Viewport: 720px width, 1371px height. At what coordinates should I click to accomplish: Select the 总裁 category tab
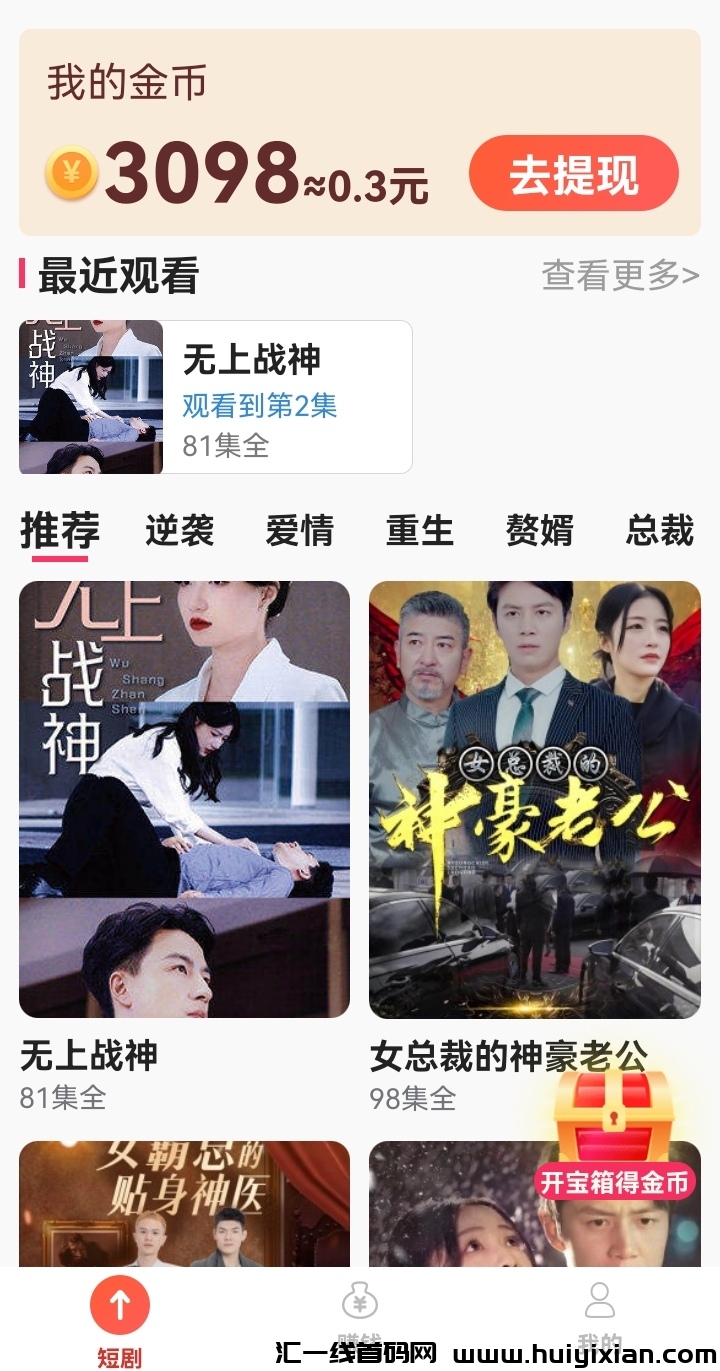659,531
